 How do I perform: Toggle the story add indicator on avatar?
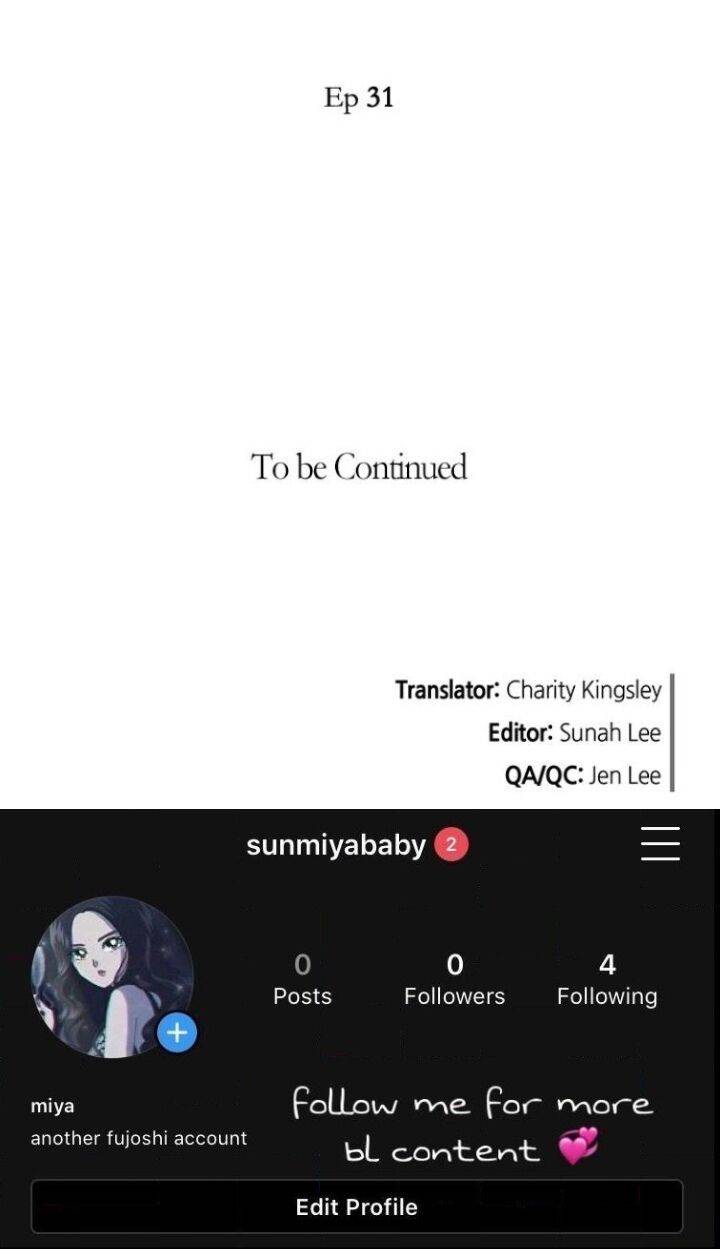(x=176, y=1033)
